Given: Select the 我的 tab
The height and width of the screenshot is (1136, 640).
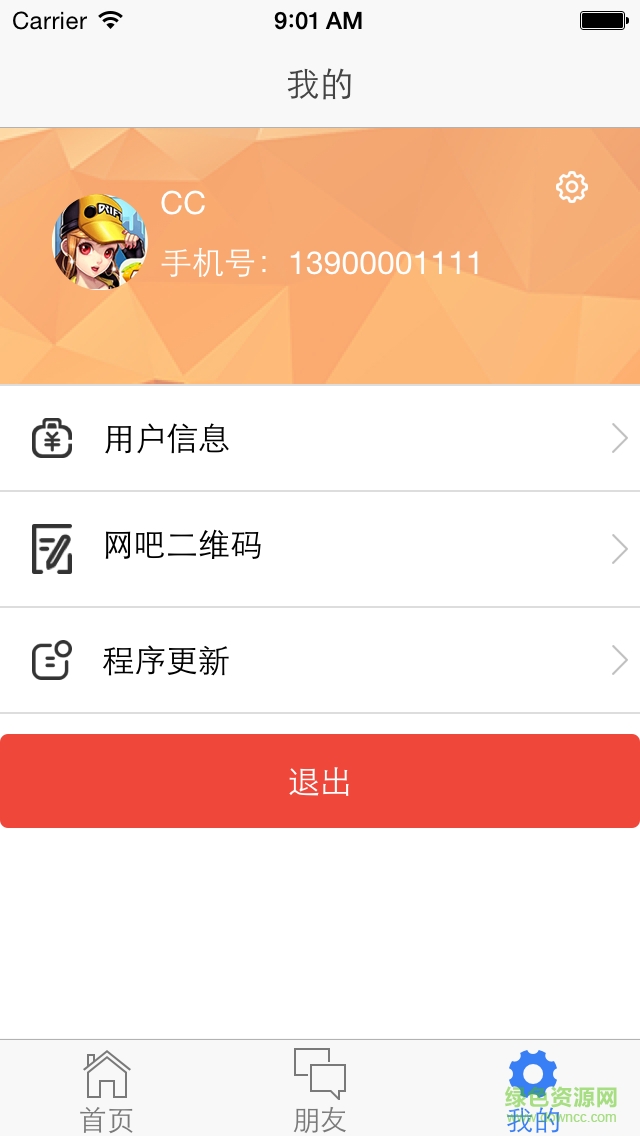Looking at the screenshot, I should (533, 1090).
